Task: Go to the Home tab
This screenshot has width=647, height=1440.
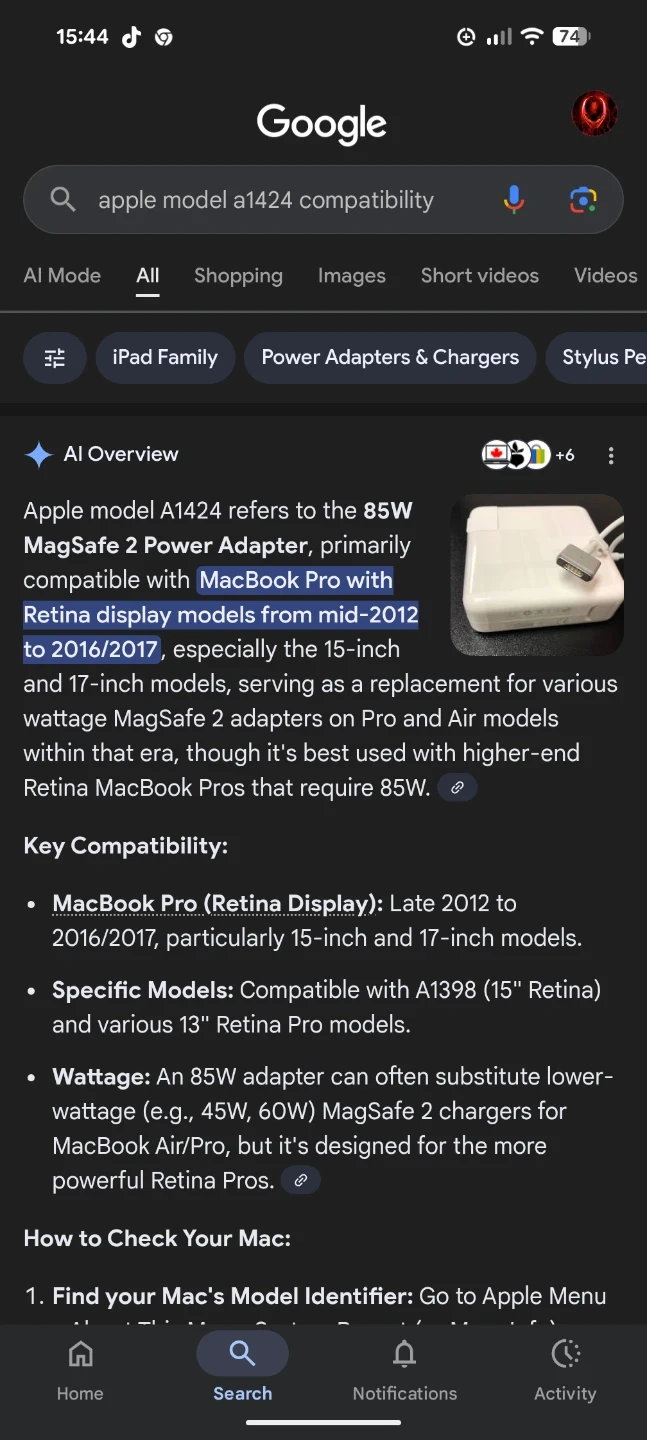Action: pyautogui.click(x=80, y=1371)
